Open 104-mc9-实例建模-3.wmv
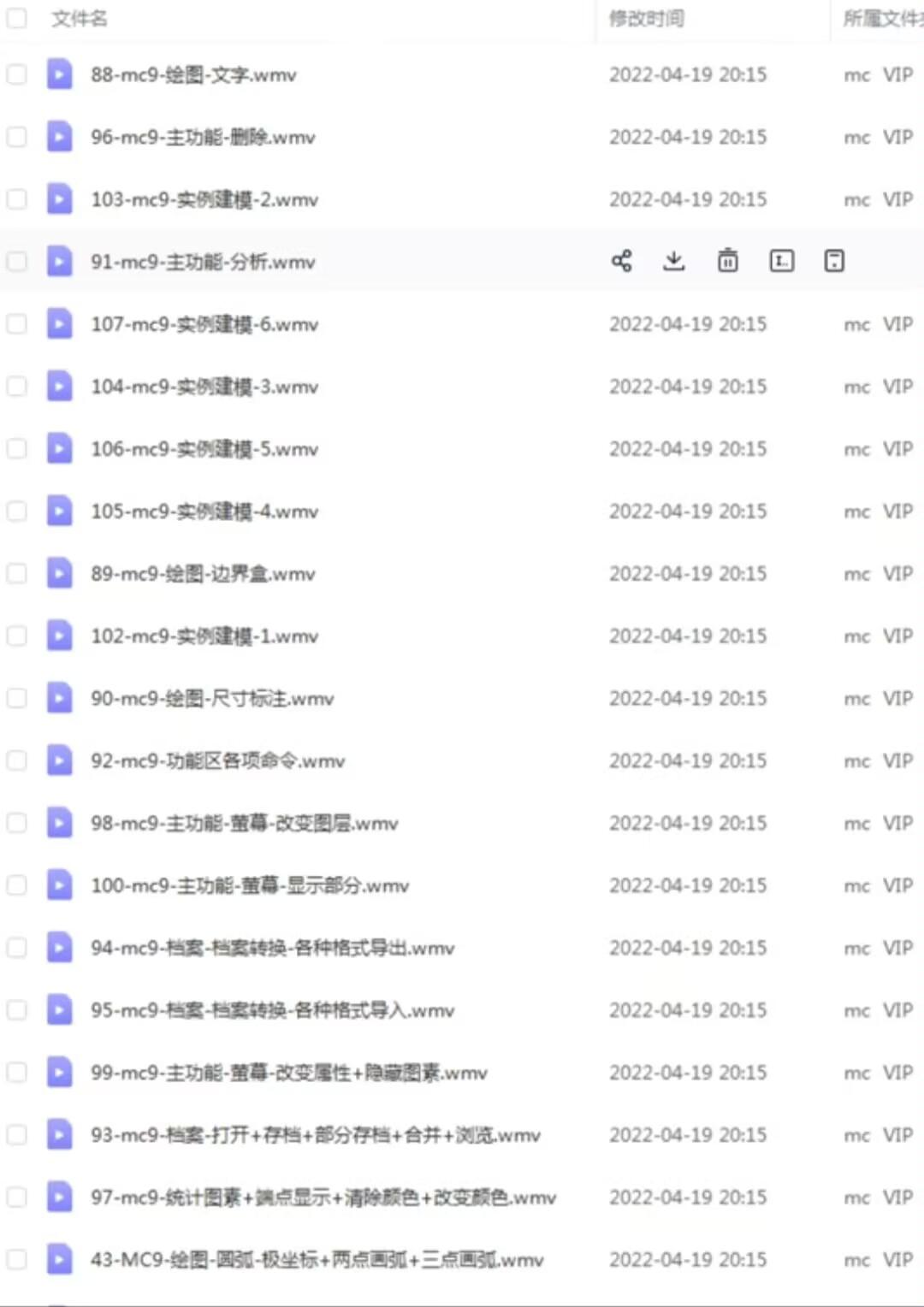This screenshot has width=924, height=1307. point(204,387)
